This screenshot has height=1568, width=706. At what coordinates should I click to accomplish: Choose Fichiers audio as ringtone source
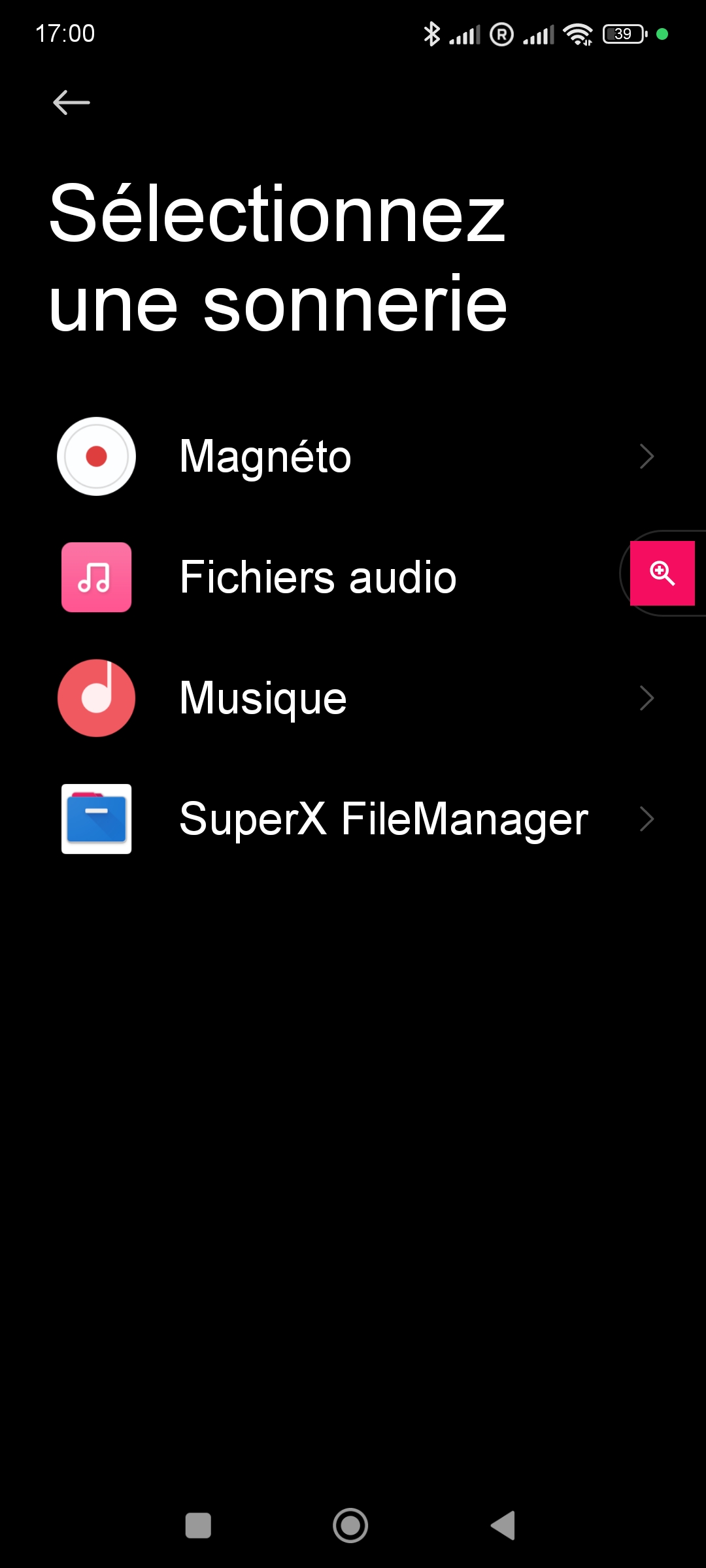tap(353, 577)
